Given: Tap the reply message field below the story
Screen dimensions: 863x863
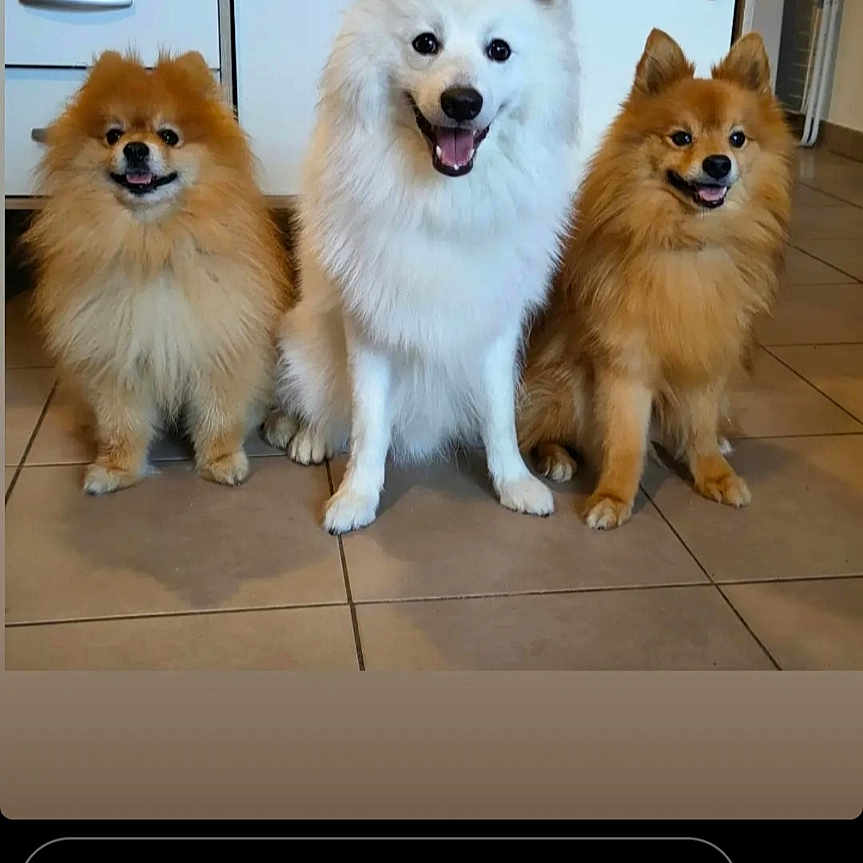Looking at the screenshot, I should 378,851.
